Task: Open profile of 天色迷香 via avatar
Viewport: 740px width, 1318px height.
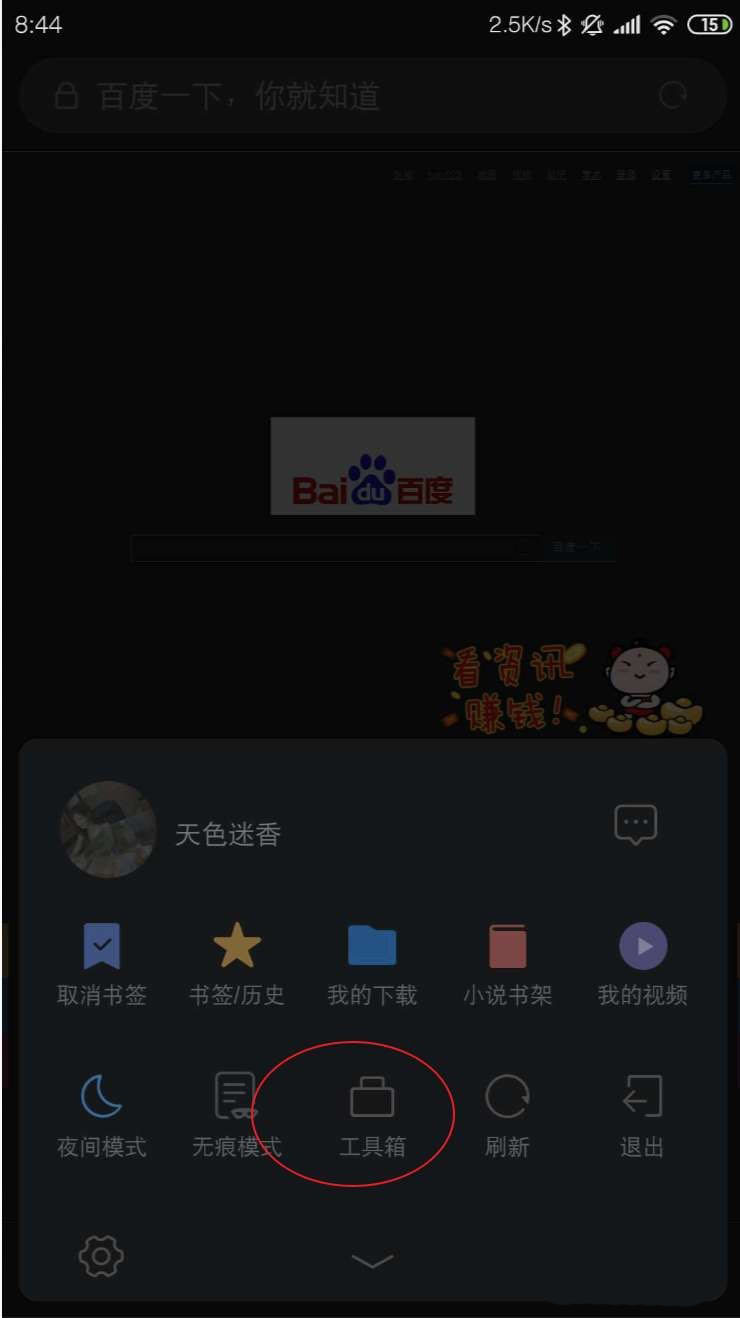Action: tap(107, 830)
